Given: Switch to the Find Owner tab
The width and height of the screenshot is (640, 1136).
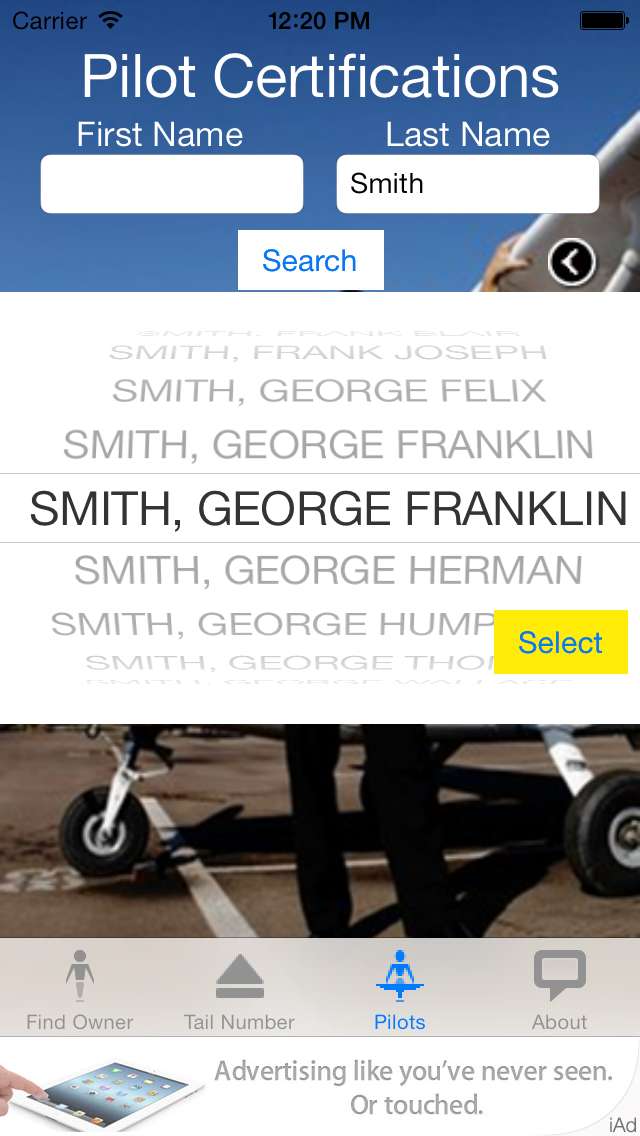Looking at the screenshot, I should pos(80,990).
